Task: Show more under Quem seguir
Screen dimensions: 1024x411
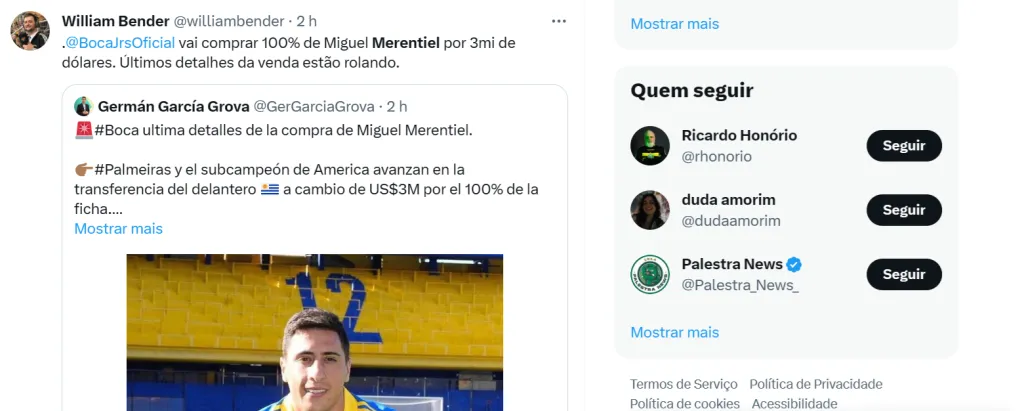Action: click(674, 332)
